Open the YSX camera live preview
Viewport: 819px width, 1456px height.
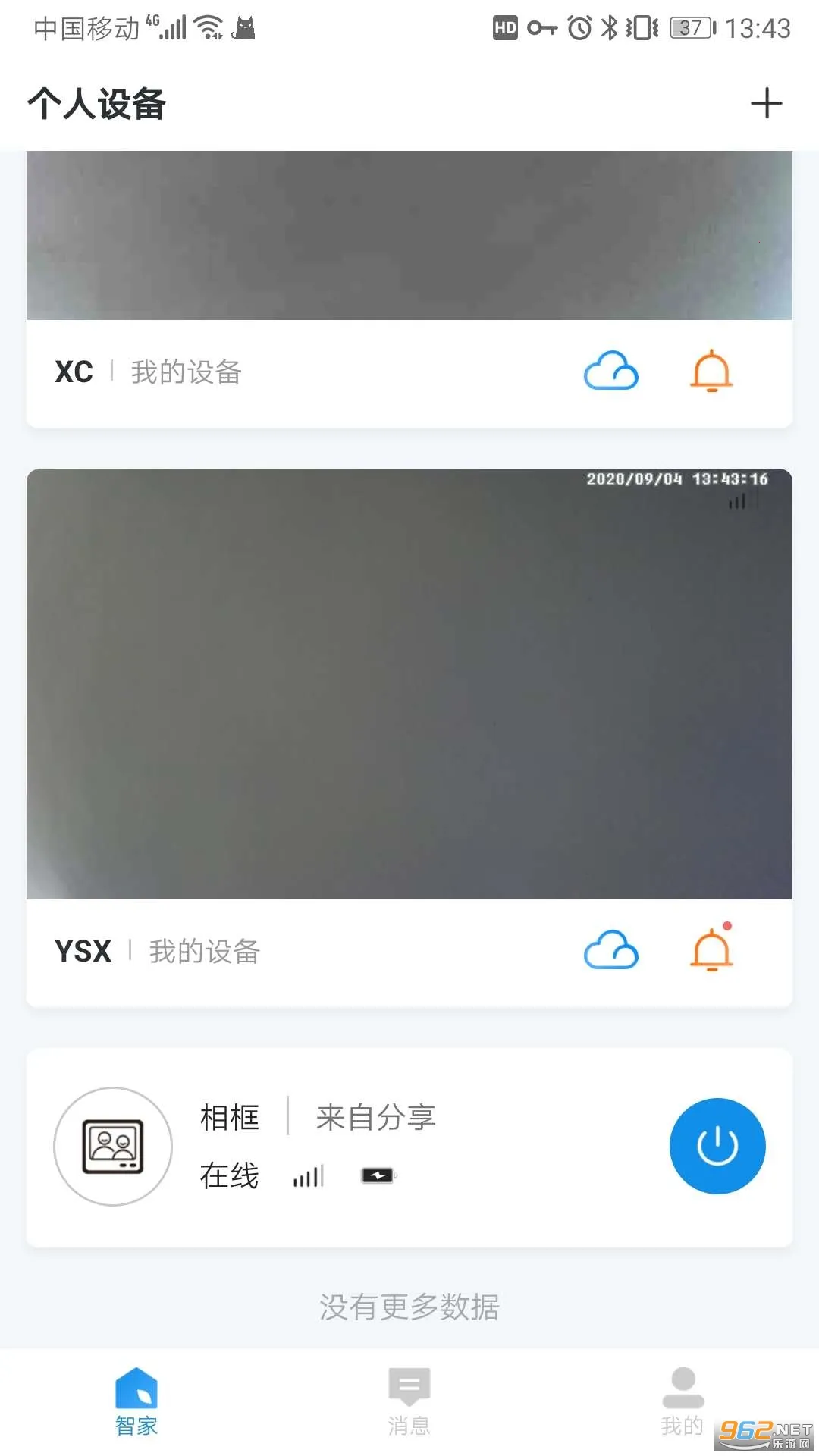point(409,682)
